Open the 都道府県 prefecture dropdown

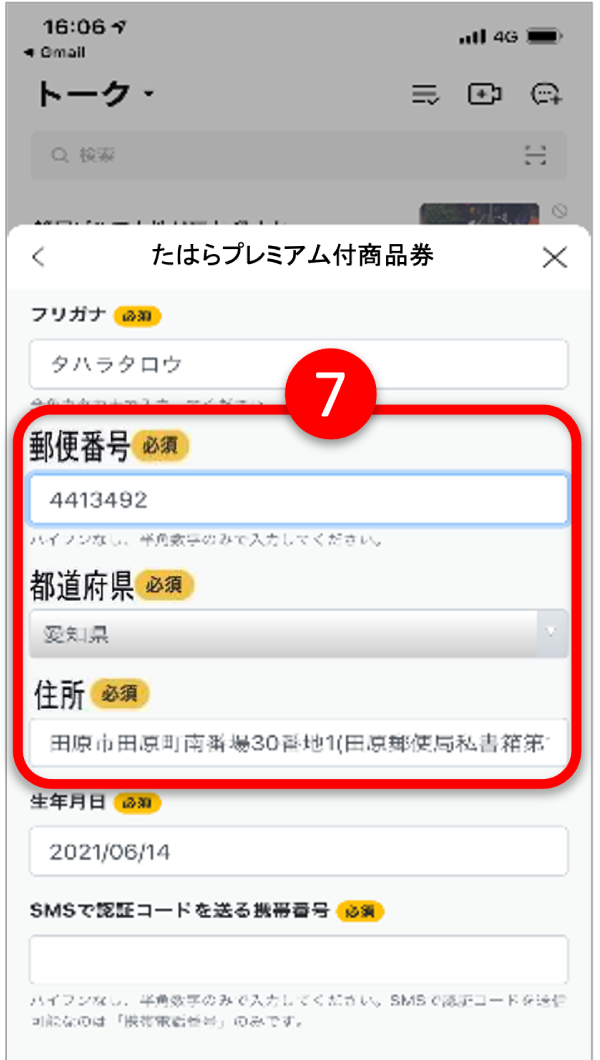coord(298,633)
